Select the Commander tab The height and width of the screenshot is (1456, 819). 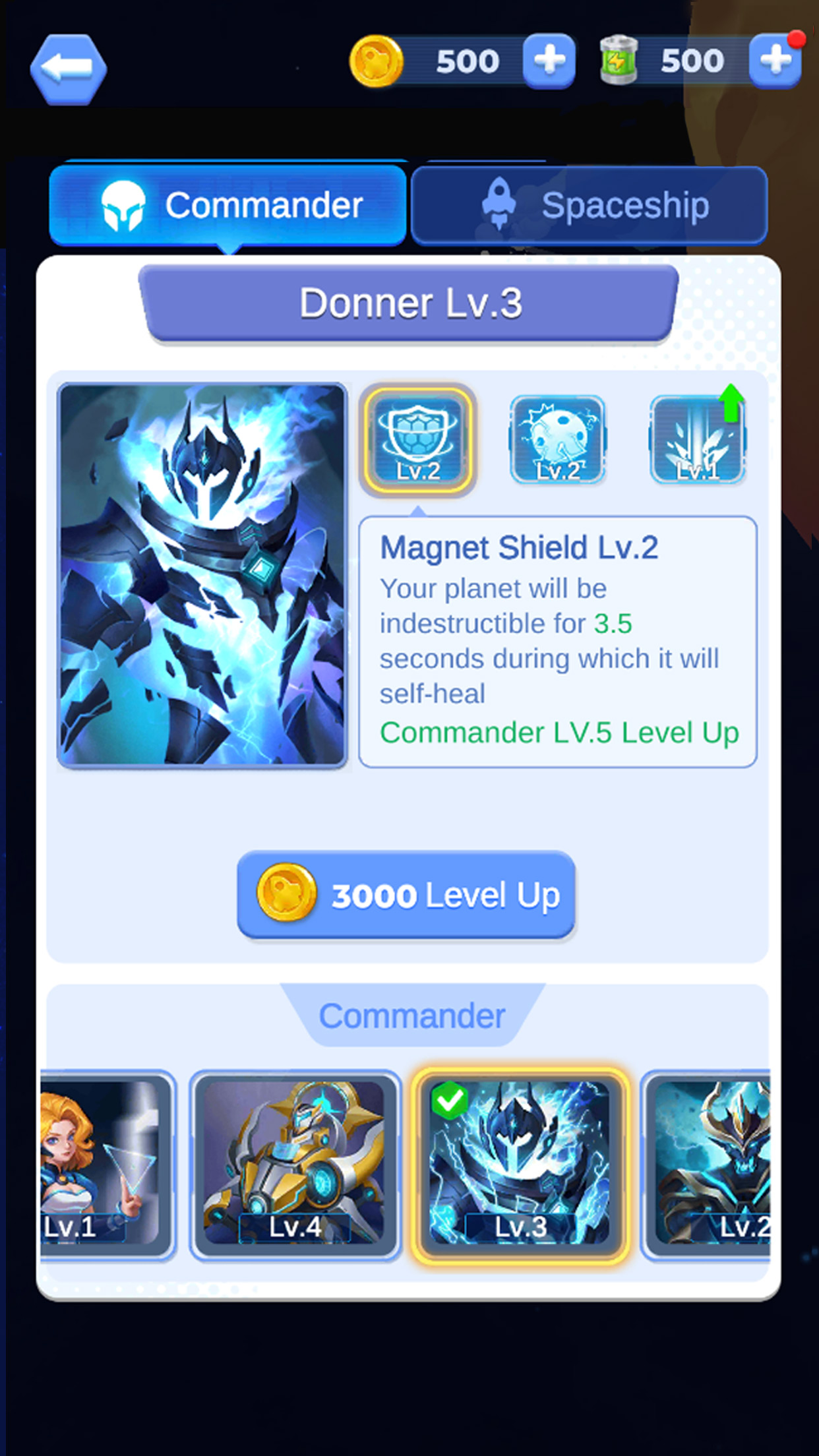[x=228, y=206]
